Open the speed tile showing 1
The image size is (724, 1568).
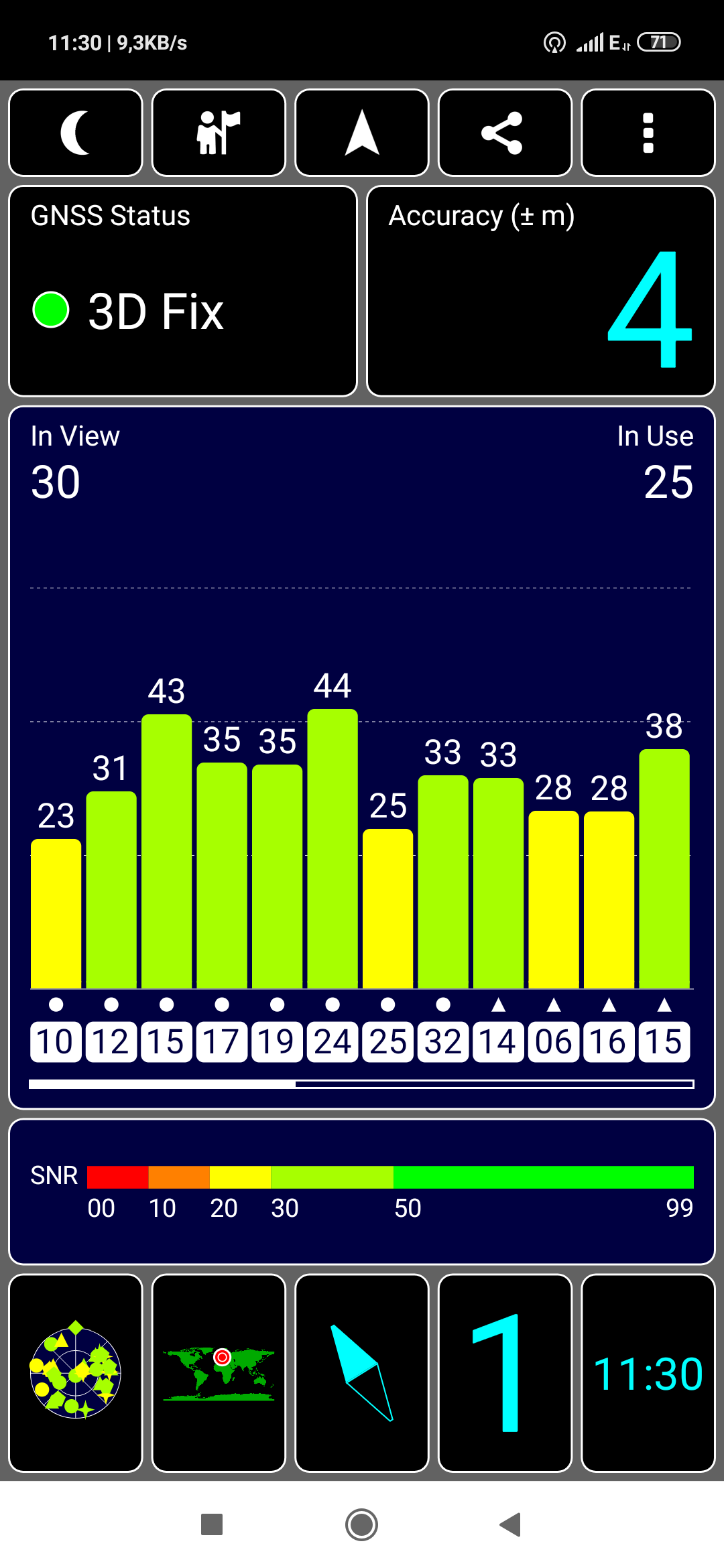[505, 1373]
